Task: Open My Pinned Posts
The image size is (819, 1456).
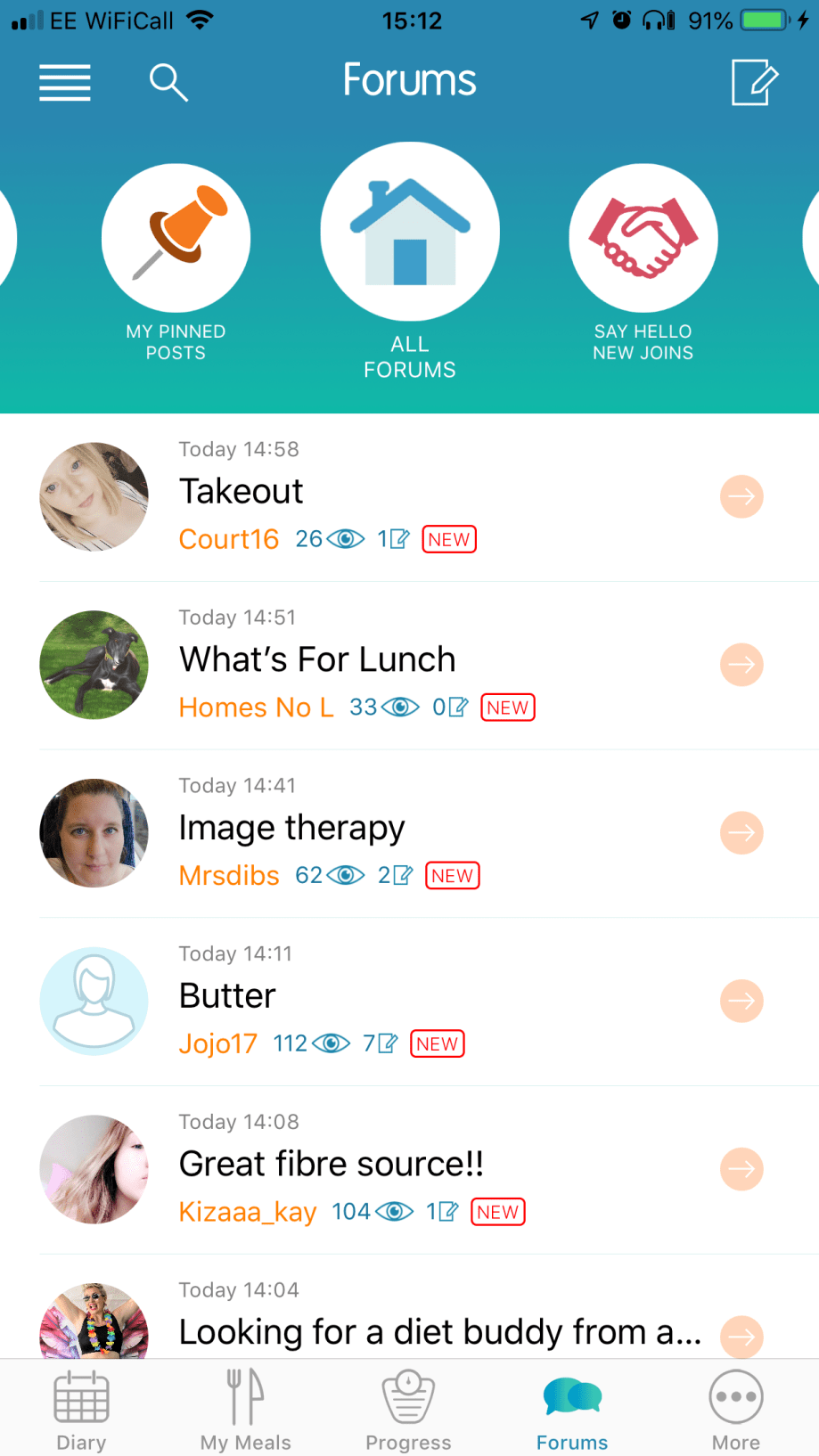Action: (x=176, y=238)
